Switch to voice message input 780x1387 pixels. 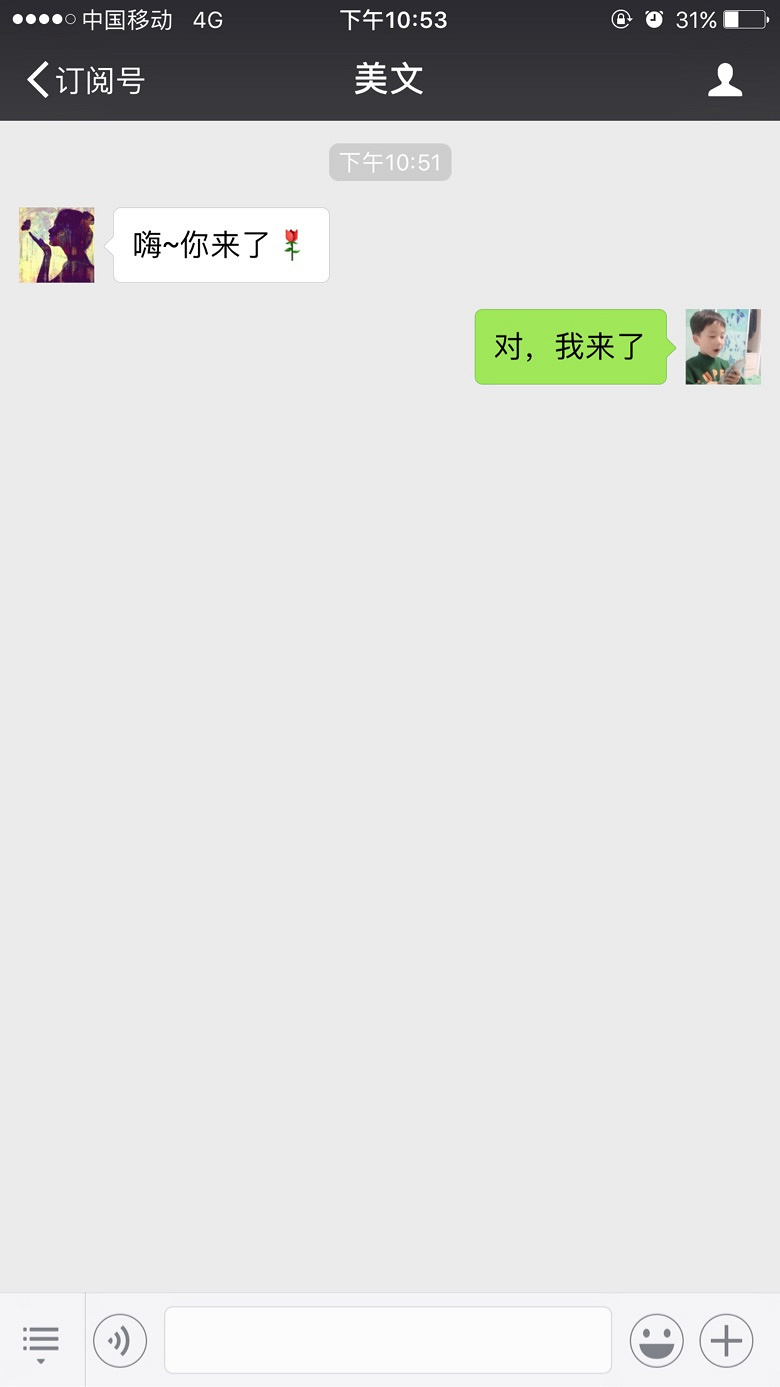coord(120,1340)
